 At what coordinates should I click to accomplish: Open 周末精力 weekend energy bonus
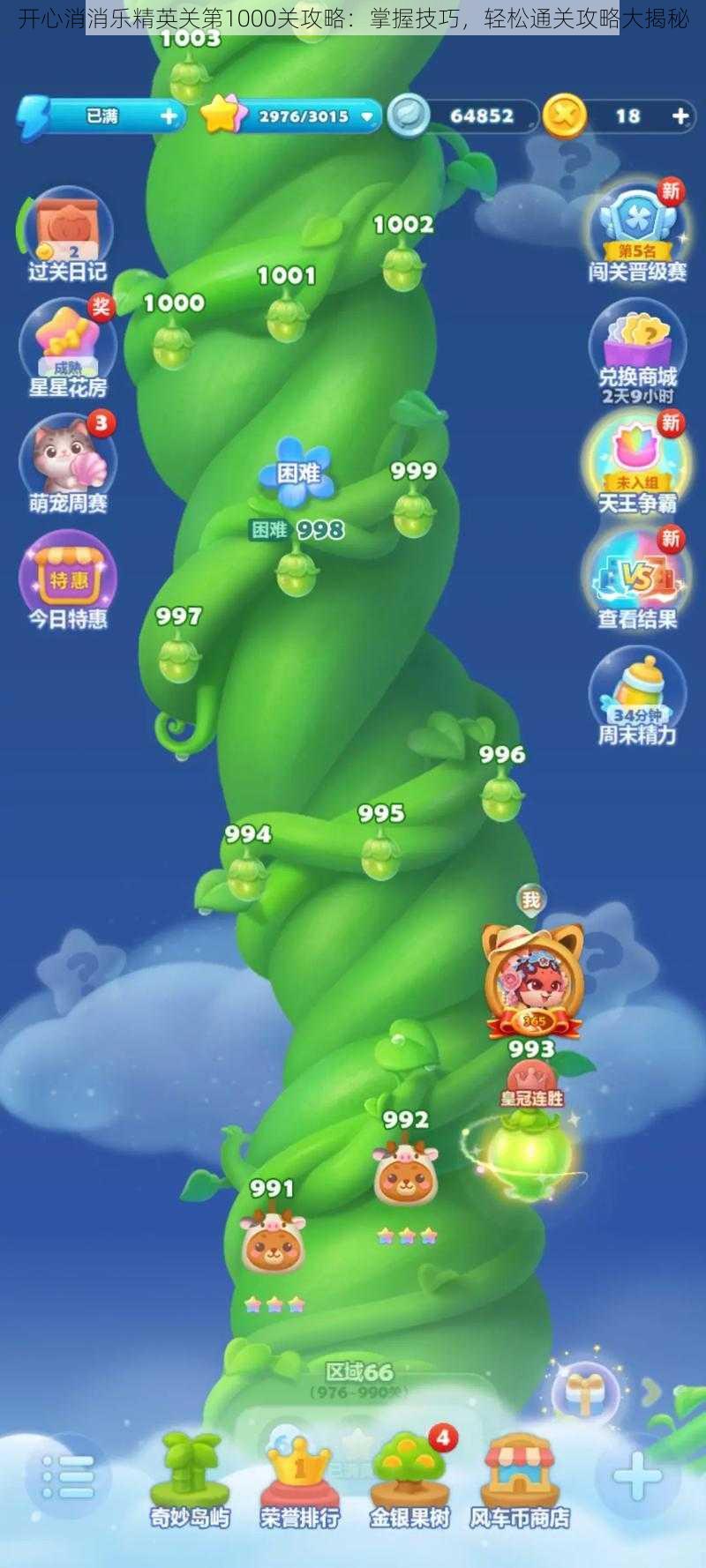[637, 695]
